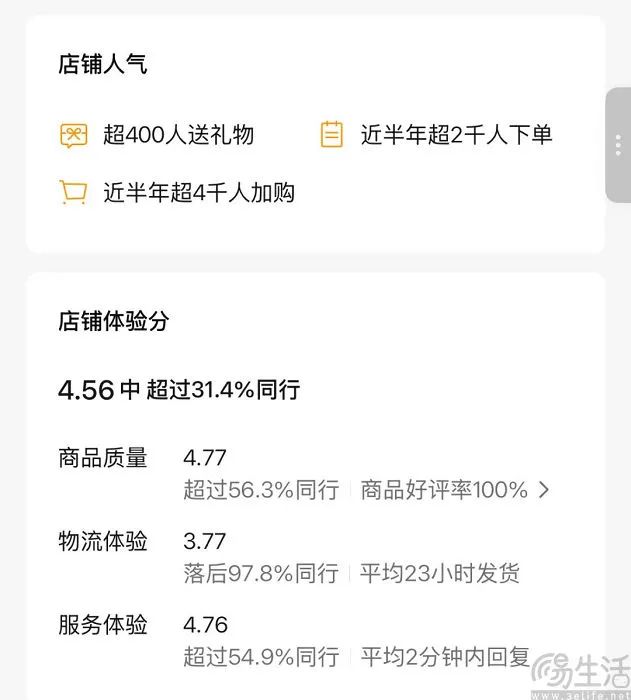
Task: Open the 商品好评率100% details chevron
Action: pyautogui.click(x=544, y=490)
